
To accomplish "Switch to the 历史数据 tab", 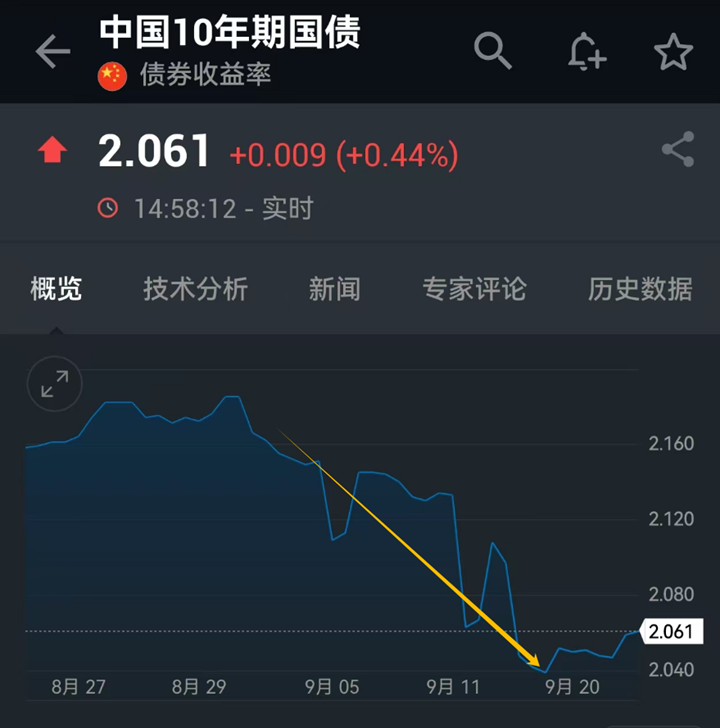I will [x=640, y=290].
